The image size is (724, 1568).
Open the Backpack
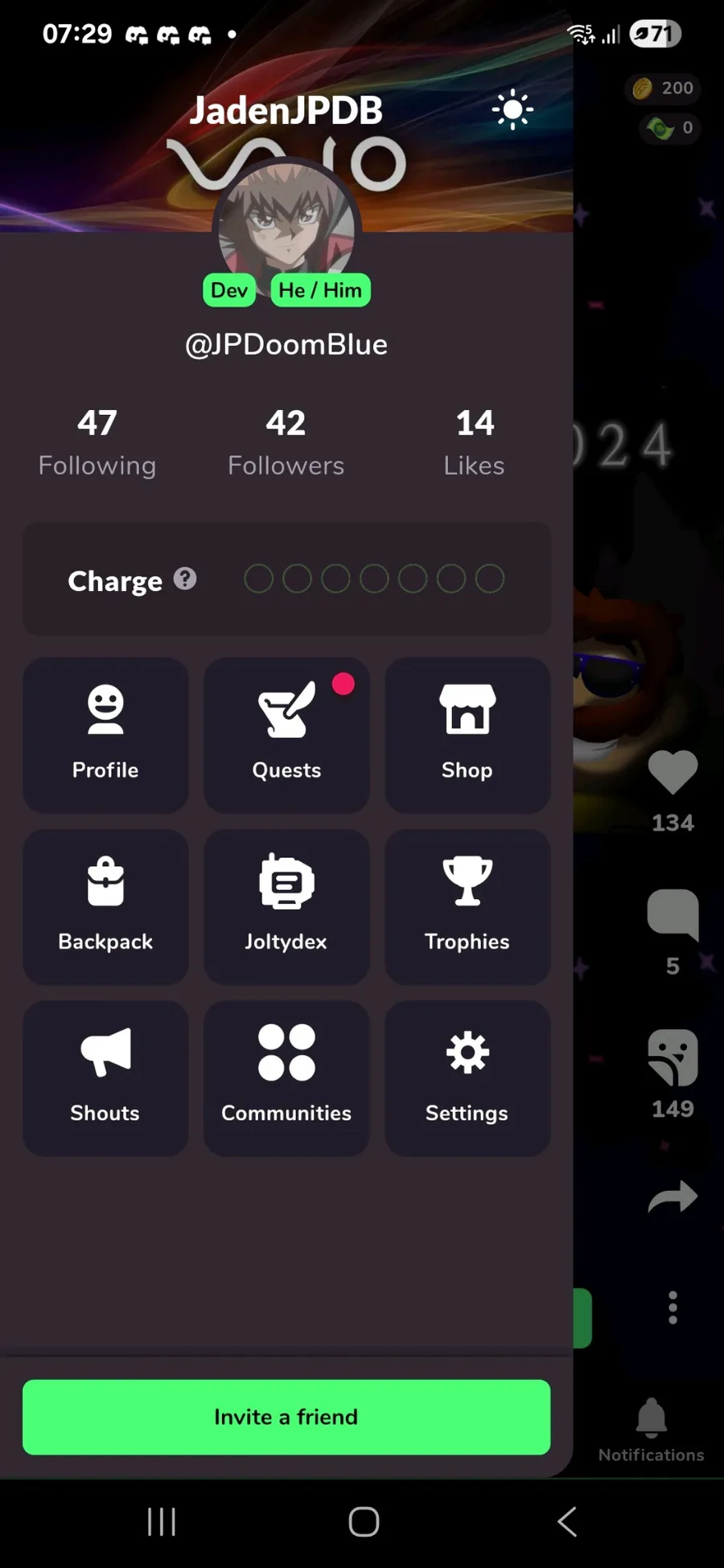[x=105, y=905]
